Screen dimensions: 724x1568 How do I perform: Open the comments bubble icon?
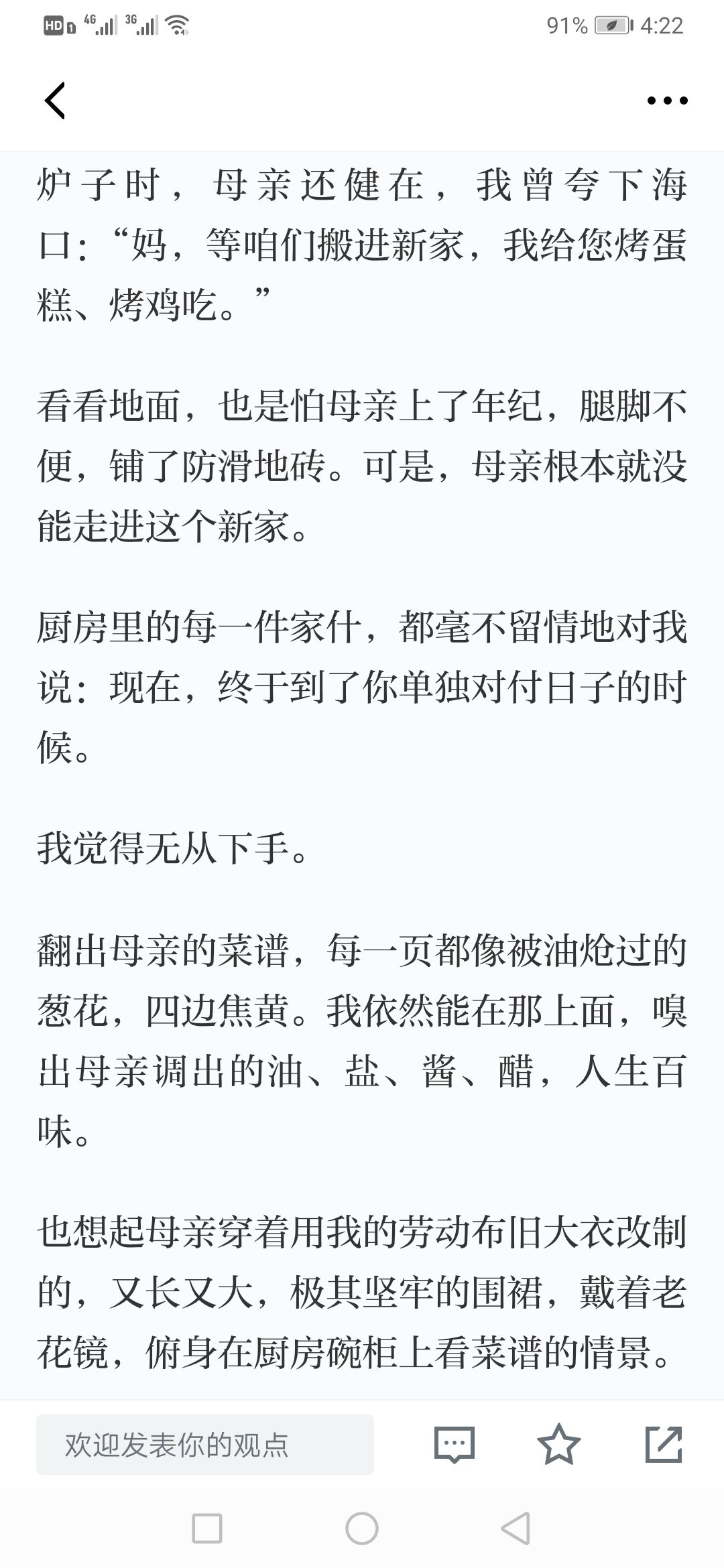coord(455,1445)
